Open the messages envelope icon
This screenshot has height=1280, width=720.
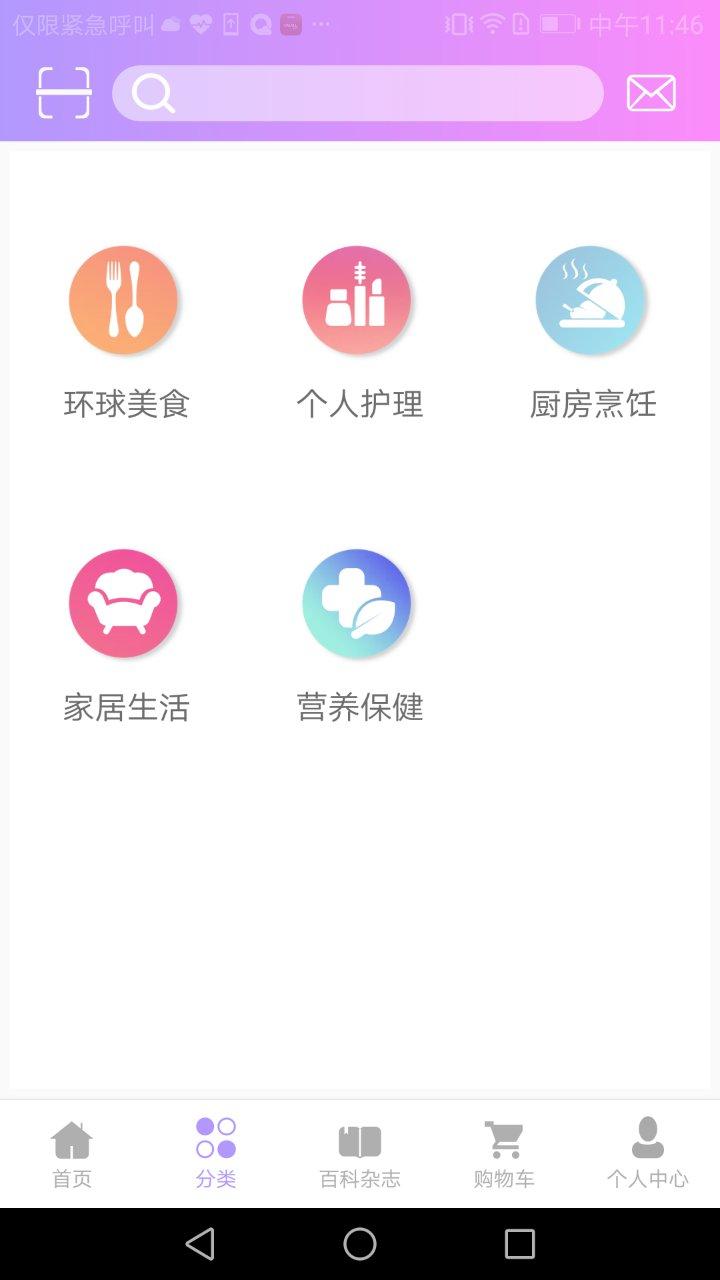651,93
